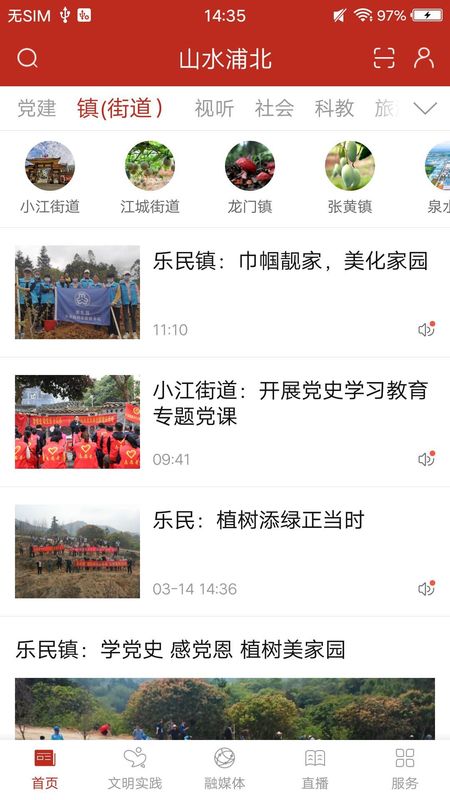Switch to the 社会 tab
This screenshot has width=450, height=800.
tap(274, 108)
